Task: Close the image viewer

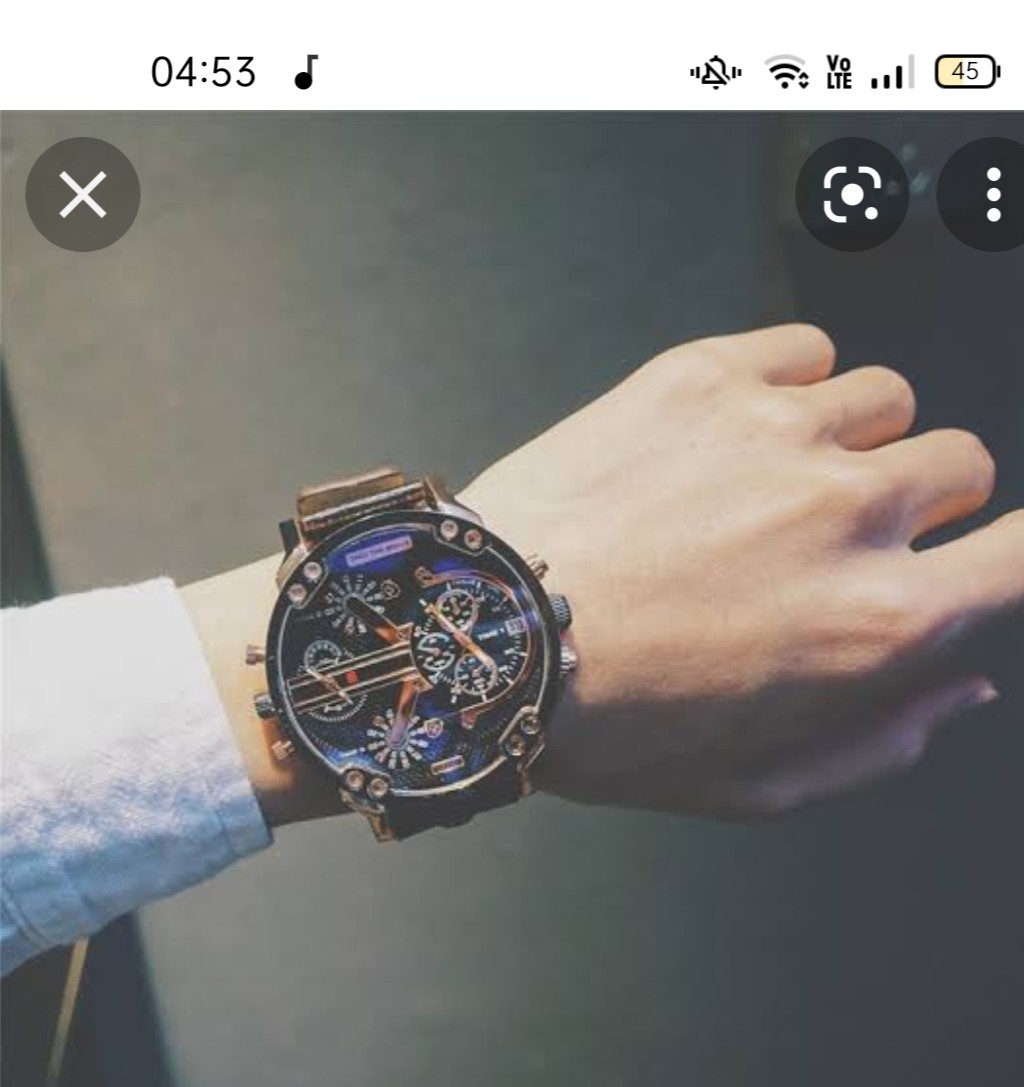Action: point(82,194)
